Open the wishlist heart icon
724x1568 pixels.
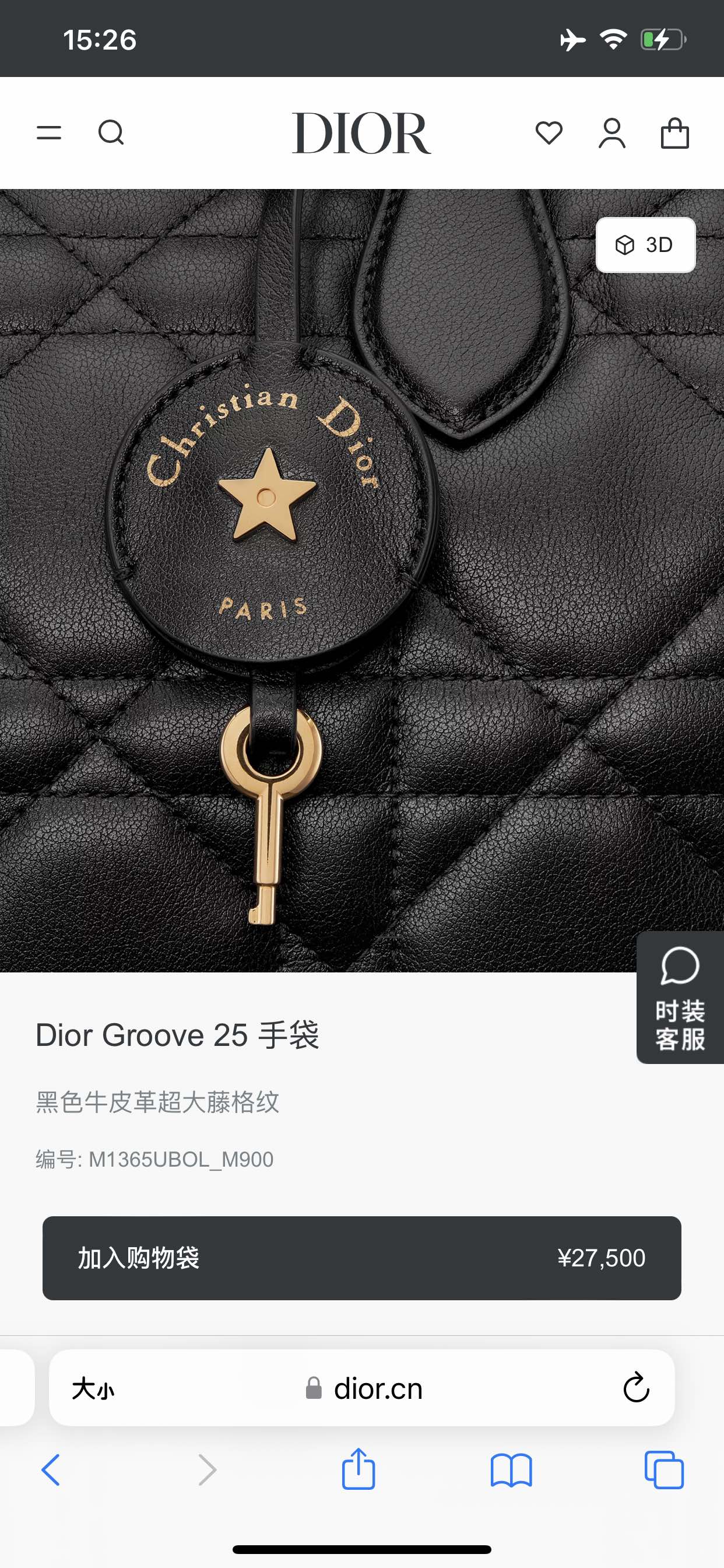549,132
